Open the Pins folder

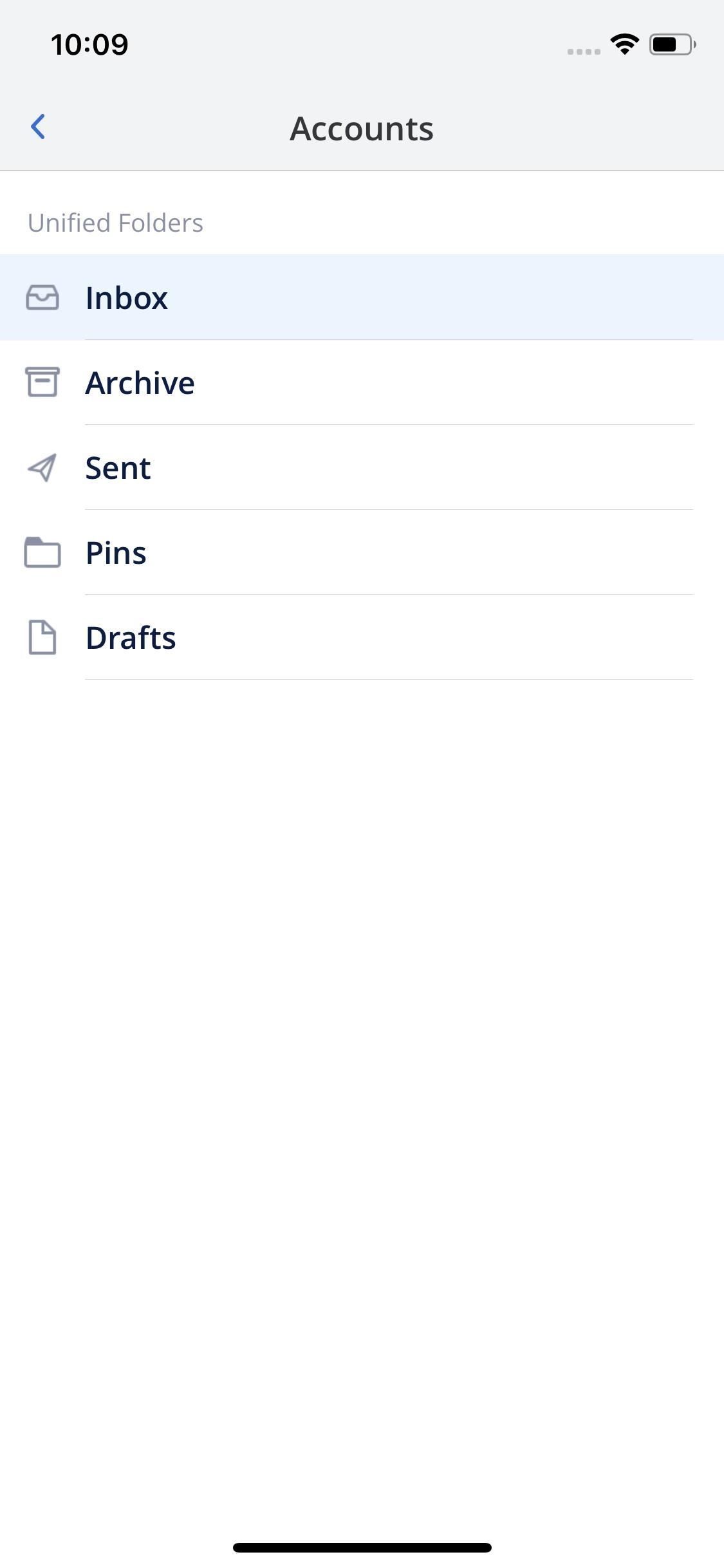click(116, 552)
